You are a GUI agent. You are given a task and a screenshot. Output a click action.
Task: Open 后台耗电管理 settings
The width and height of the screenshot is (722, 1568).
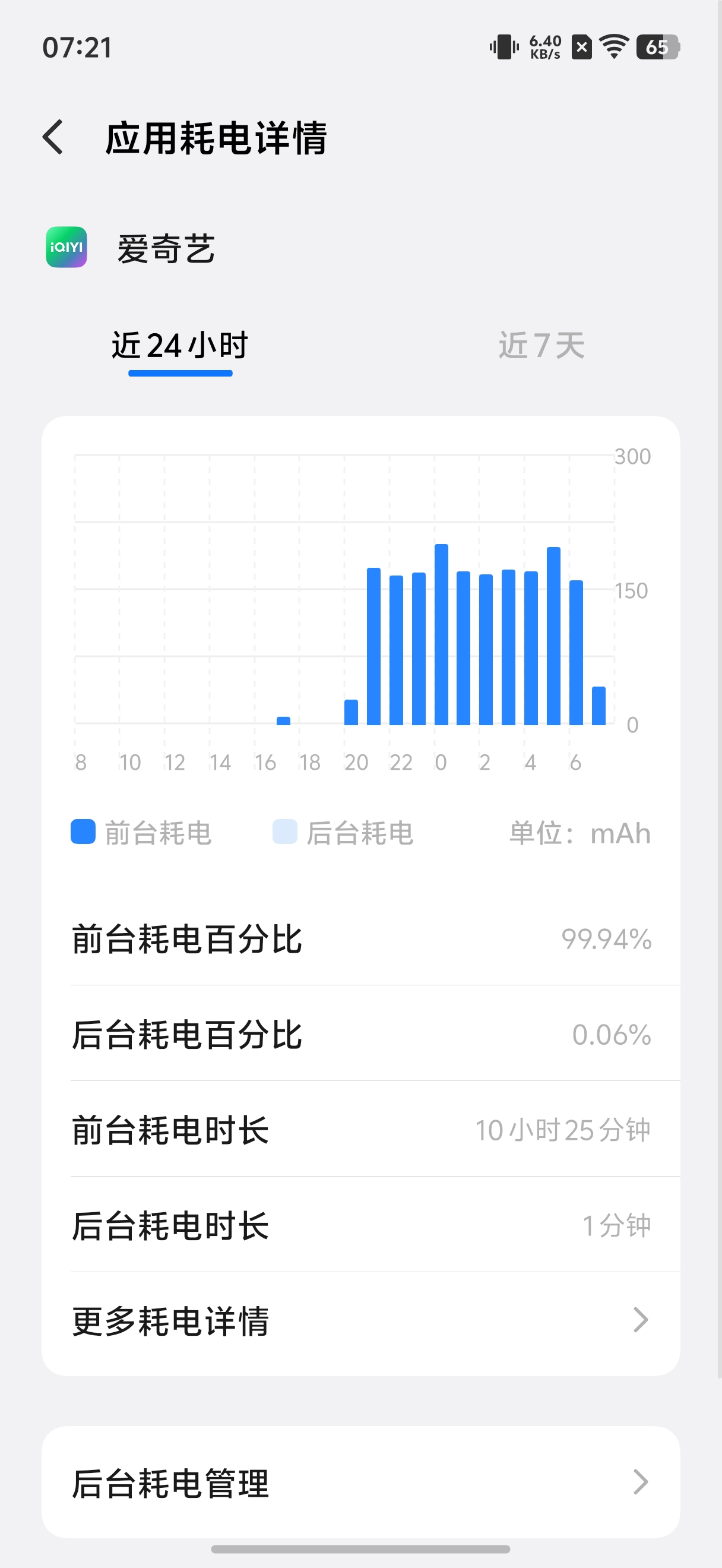[x=360, y=1482]
